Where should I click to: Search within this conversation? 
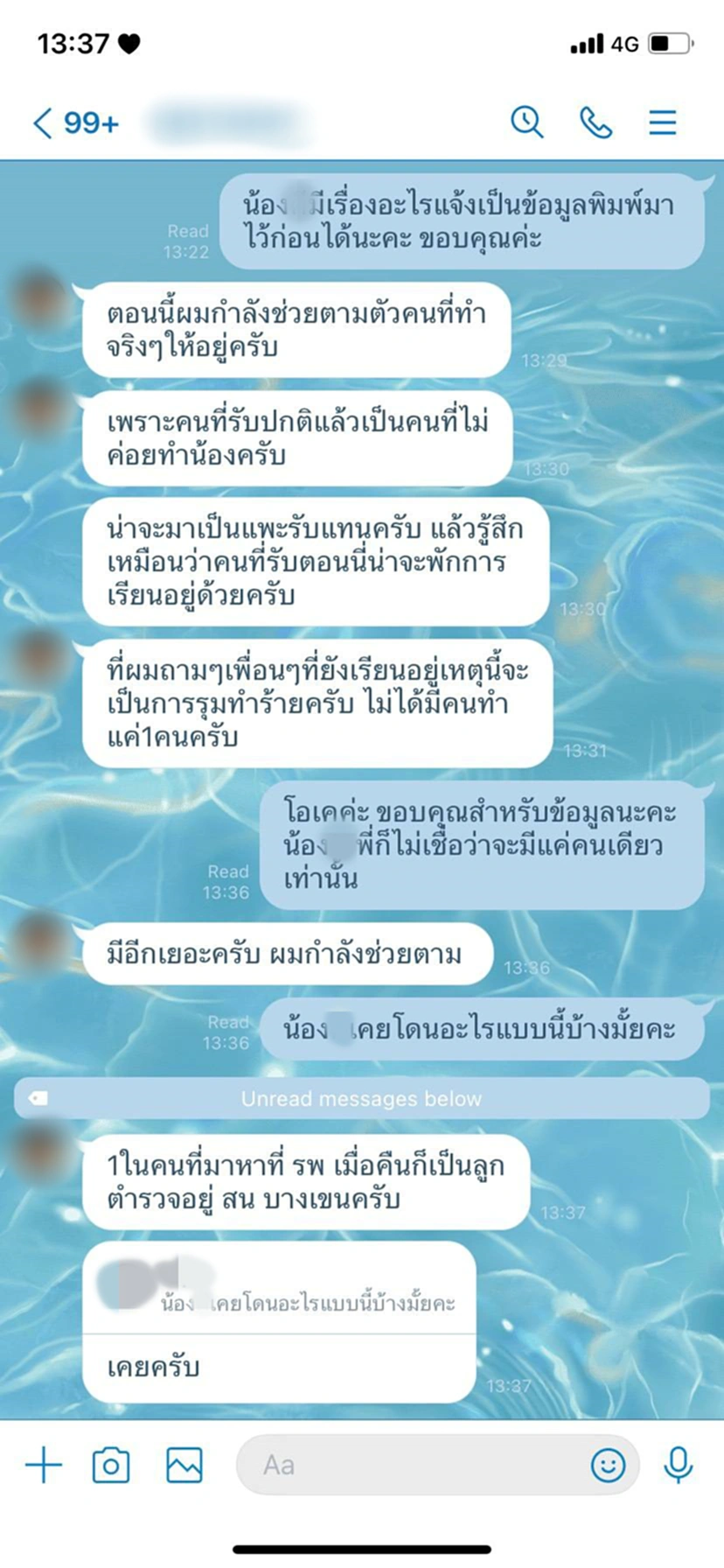[526, 122]
